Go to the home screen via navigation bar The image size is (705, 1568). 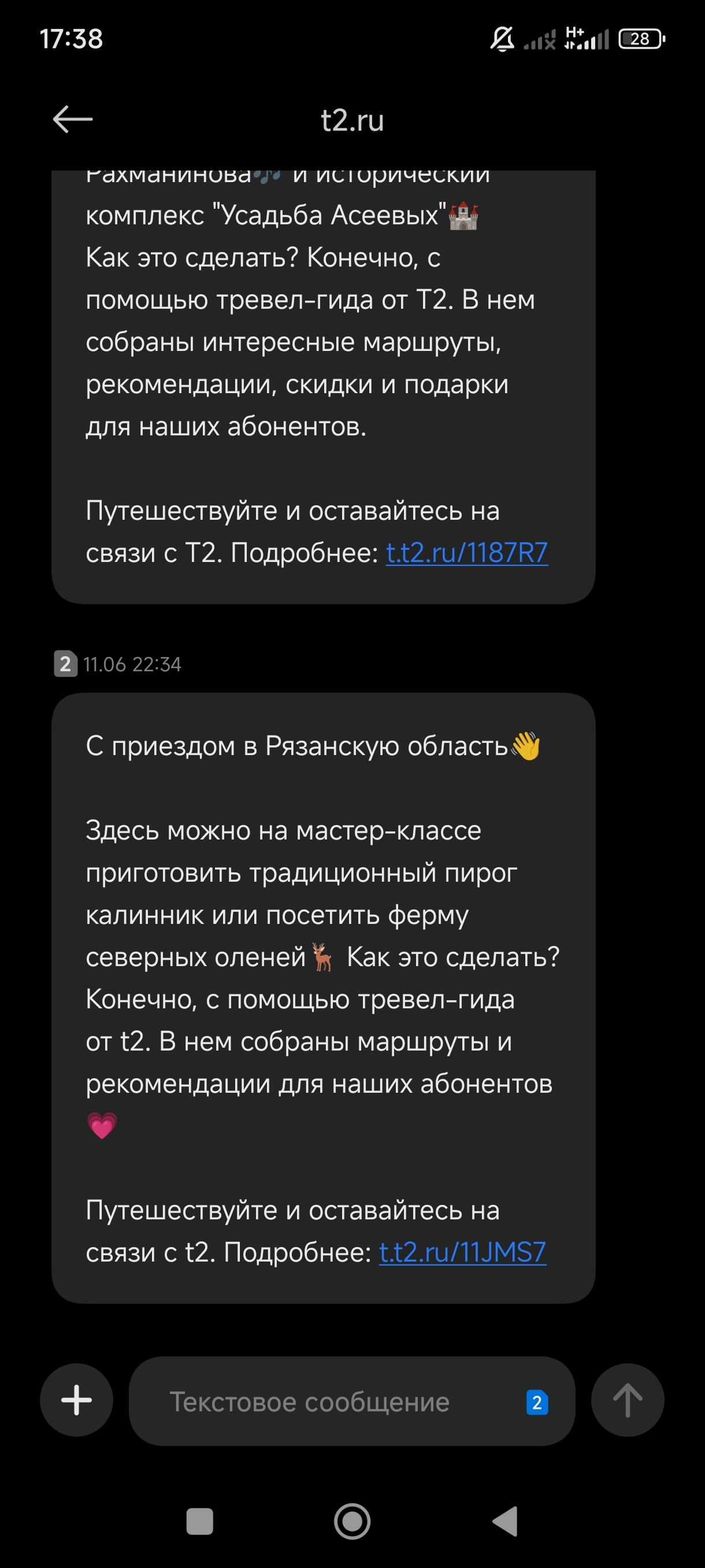pyautogui.click(x=352, y=1522)
